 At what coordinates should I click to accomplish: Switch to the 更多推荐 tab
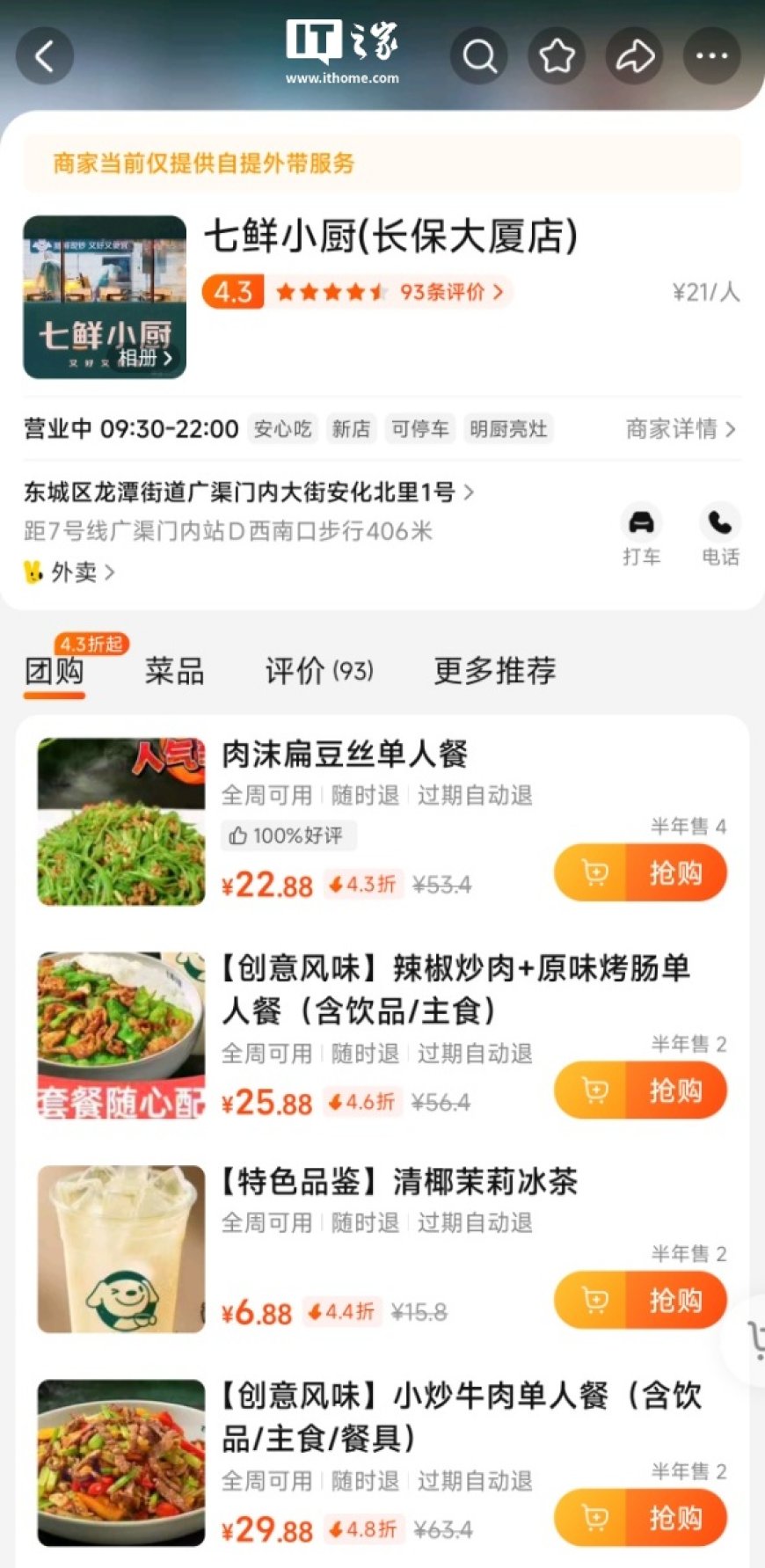click(x=494, y=671)
